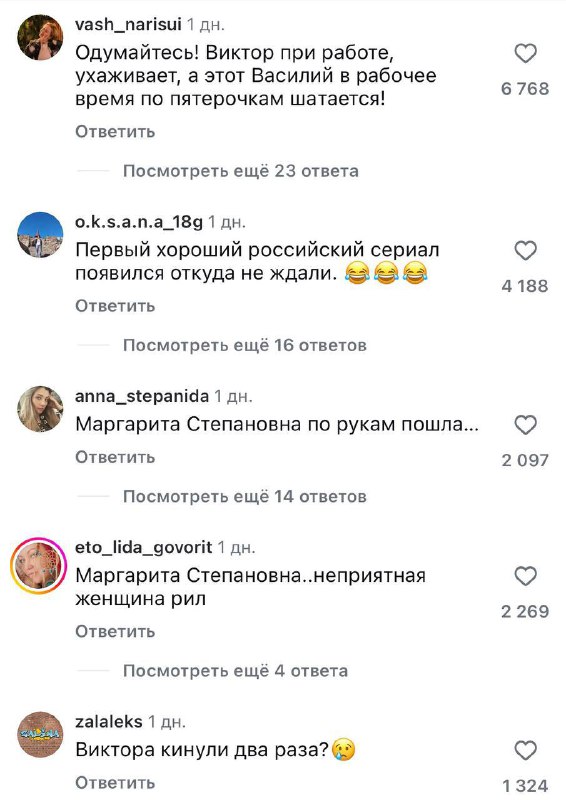Image resolution: width=566 pixels, height=800 pixels.
Task: View 14 more replies under anna_stepanida
Action: (244, 496)
